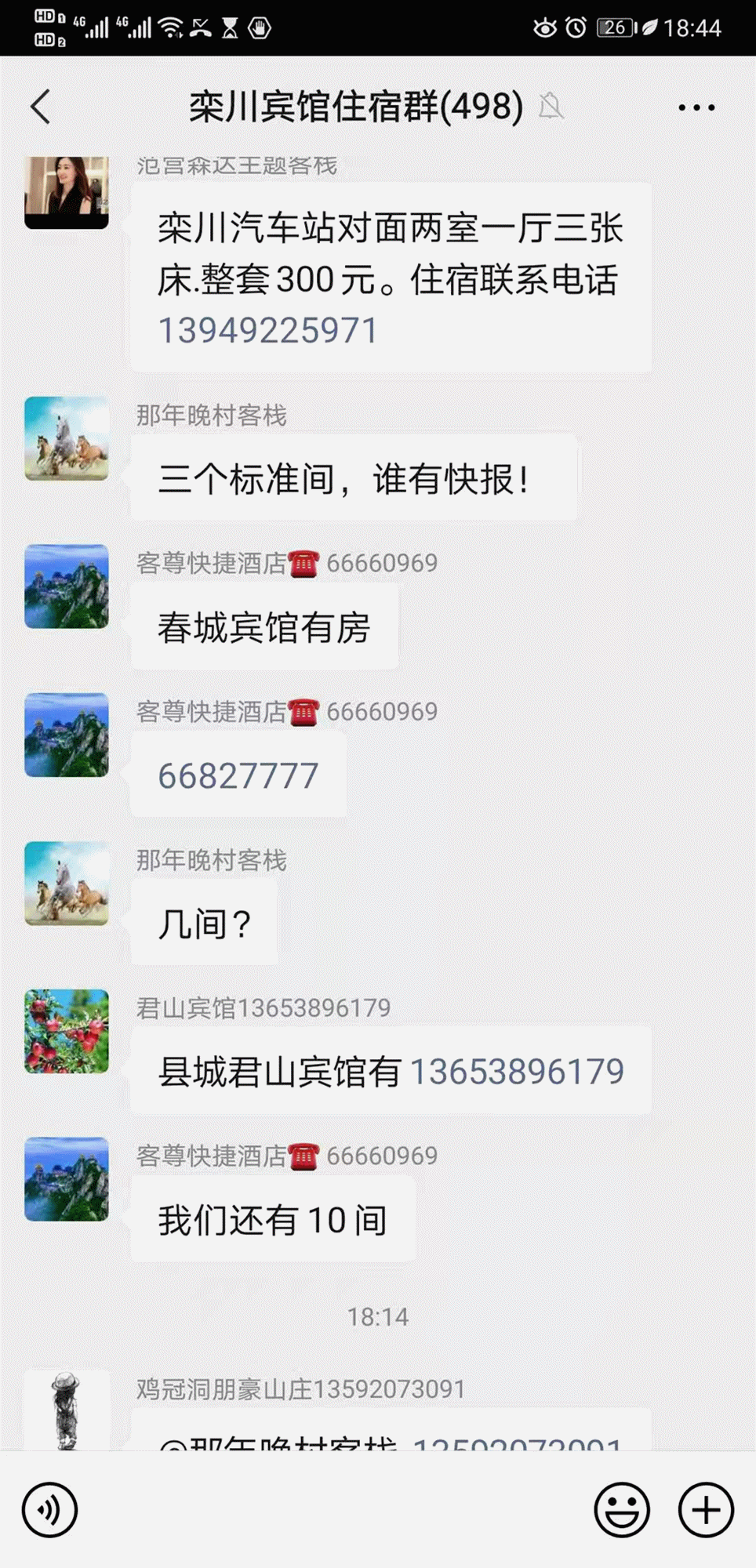The width and height of the screenshot is (756, 1568).
Task: Open the emoji picker
Action: pos(622,1509)
